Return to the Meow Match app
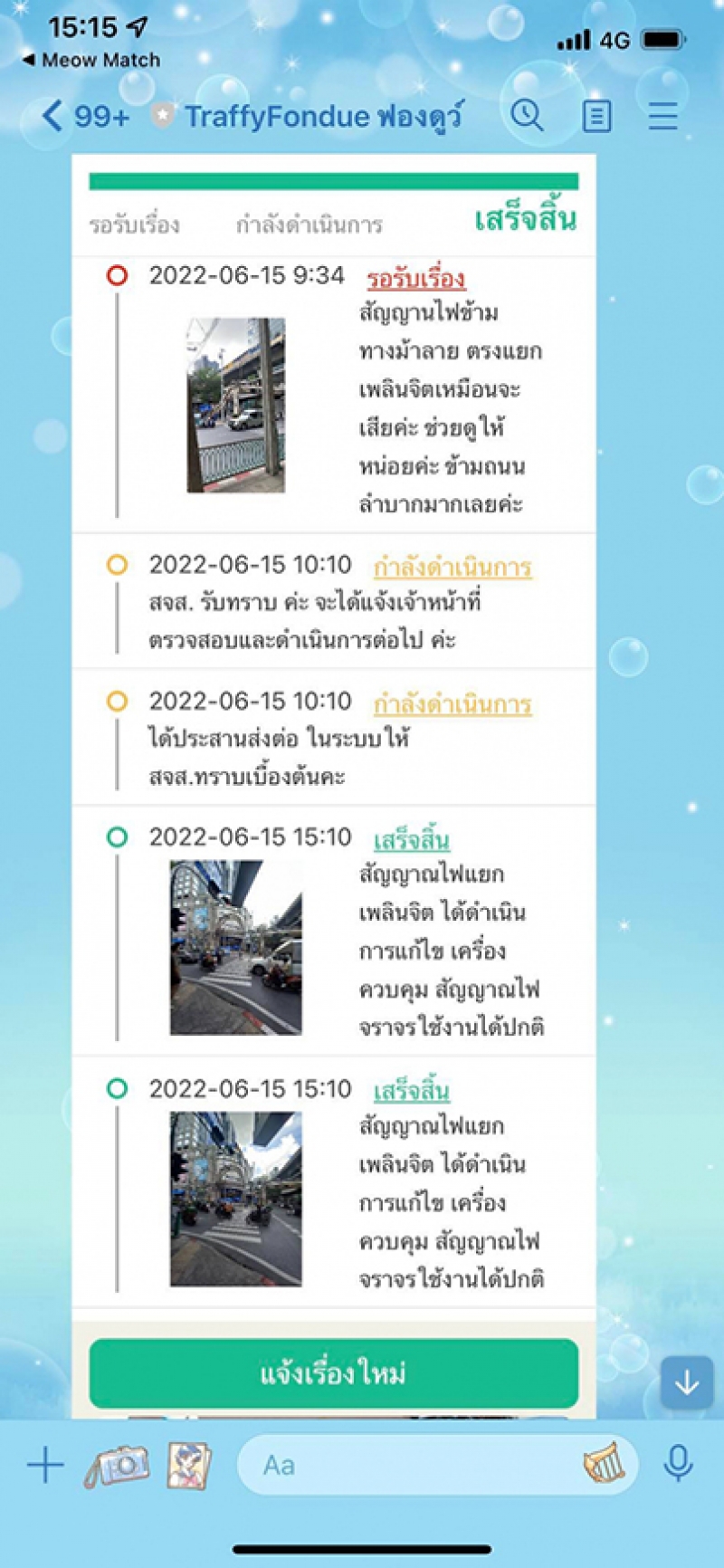The image size is (724, 1568). click(x=91, y=60)
